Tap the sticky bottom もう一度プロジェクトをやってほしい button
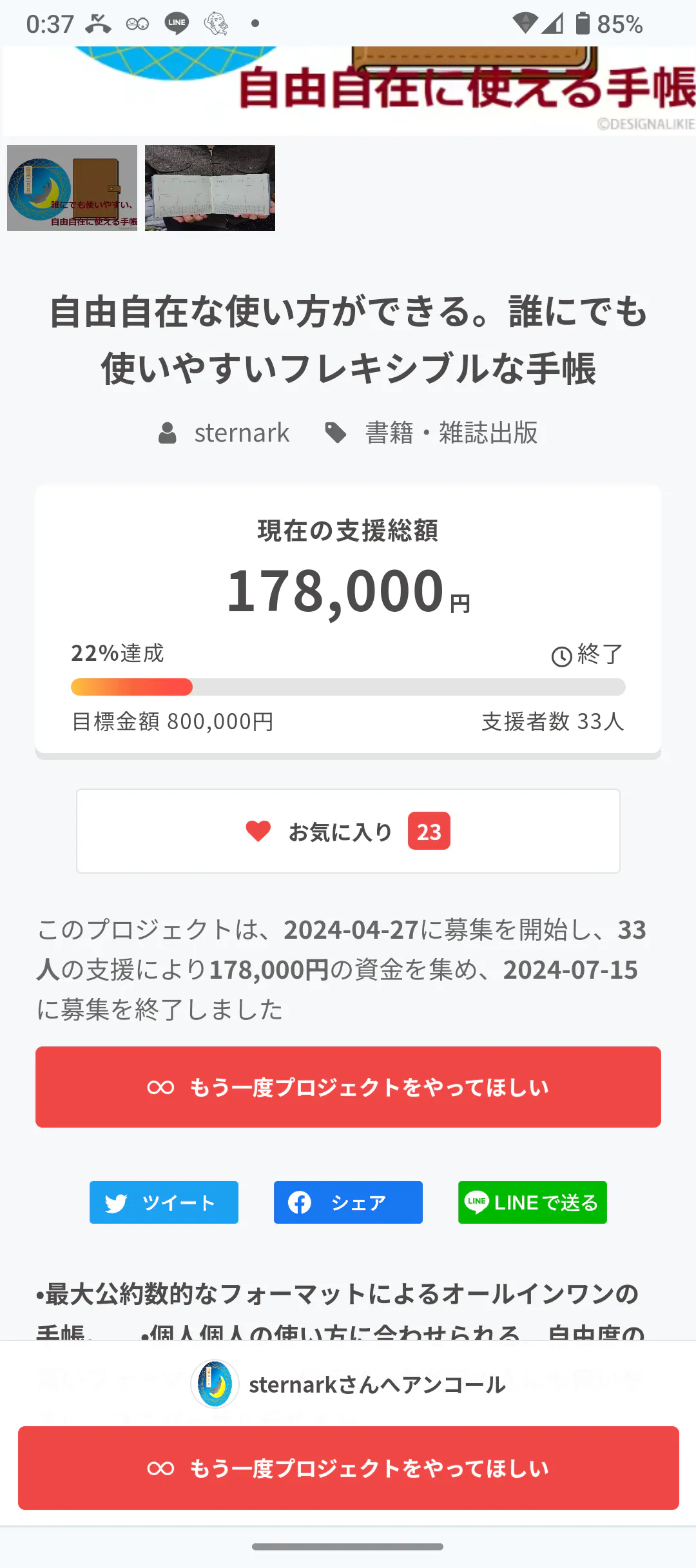The image size is (696, 1568). [348, 1468]
